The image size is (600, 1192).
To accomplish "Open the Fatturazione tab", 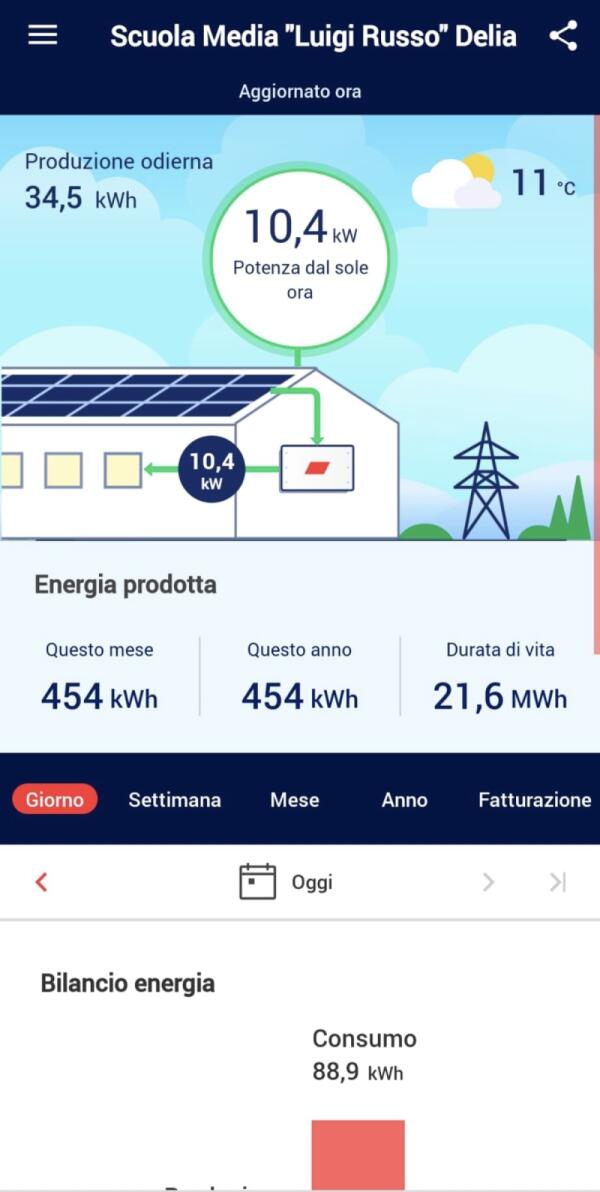I will point(534,800).
